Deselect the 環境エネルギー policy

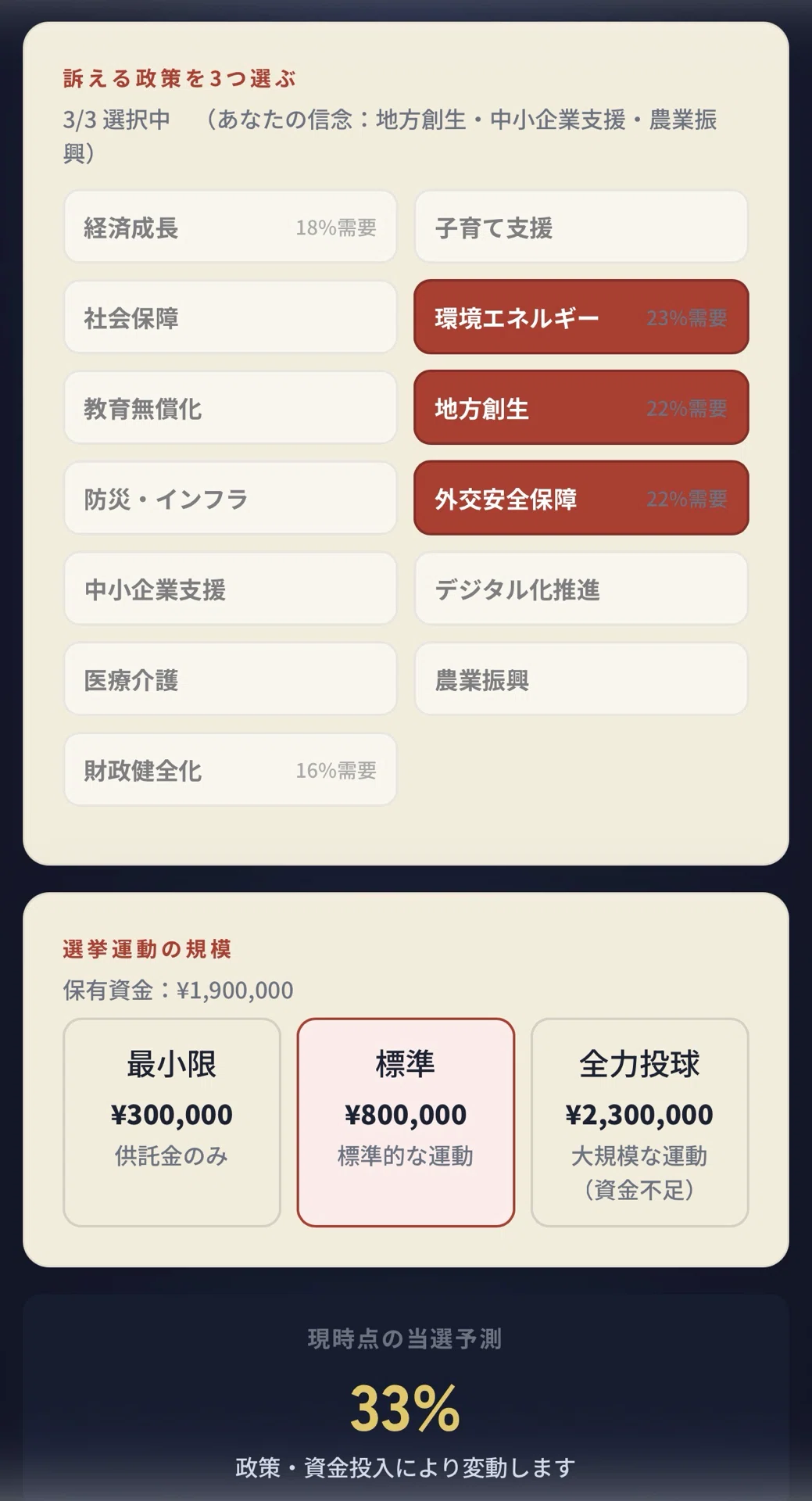[581, 317]
